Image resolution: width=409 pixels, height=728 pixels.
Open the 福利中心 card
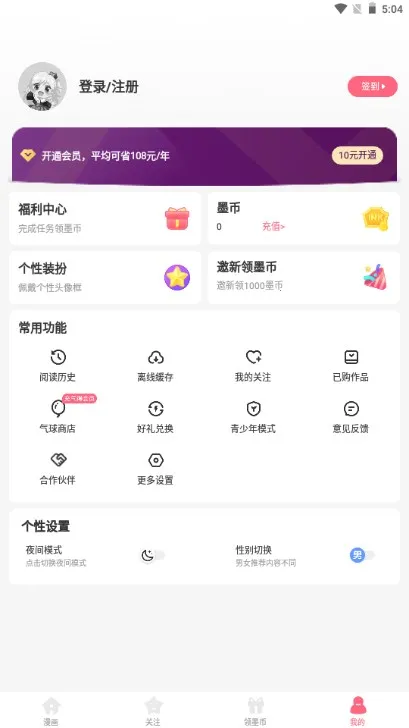point(105,218)
